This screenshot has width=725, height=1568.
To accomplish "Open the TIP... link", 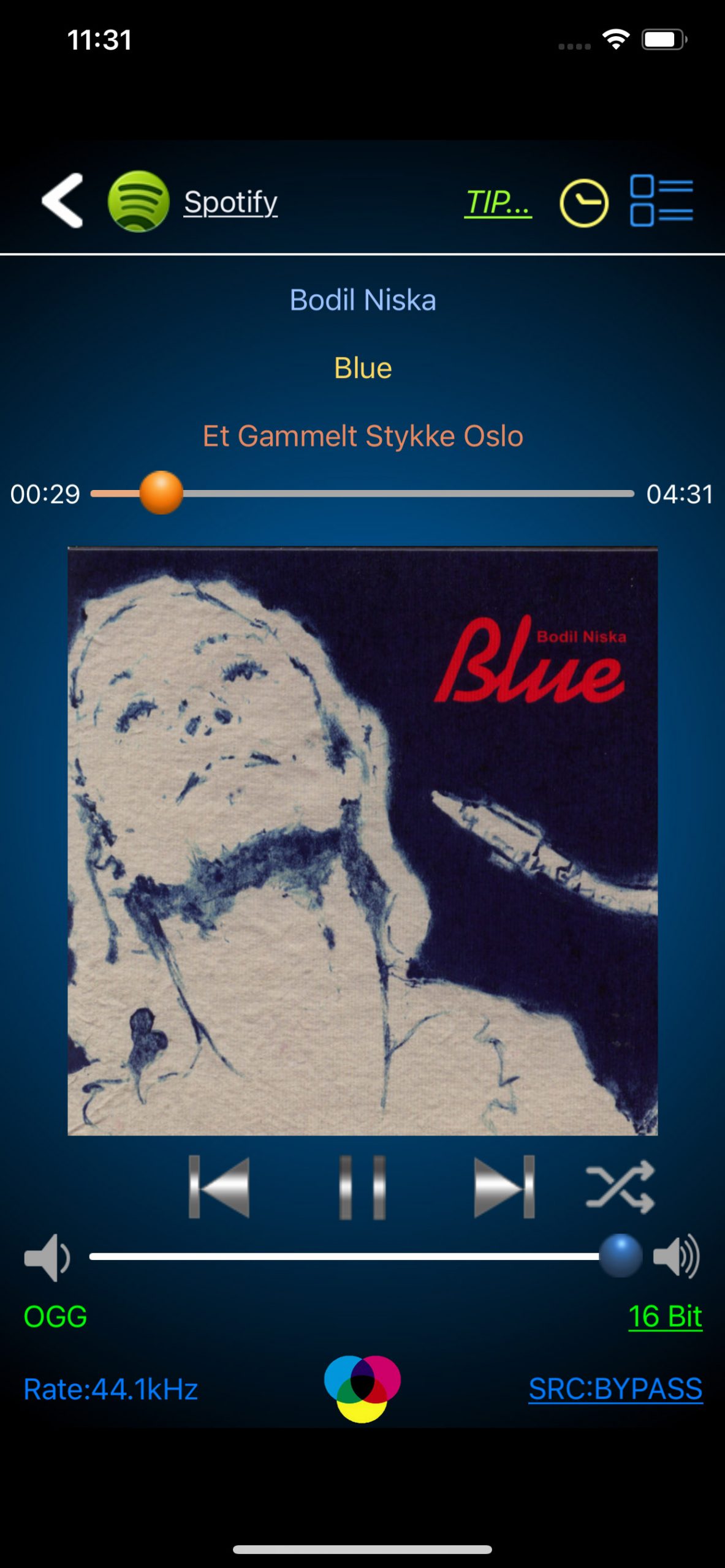I will coord(498,202).
